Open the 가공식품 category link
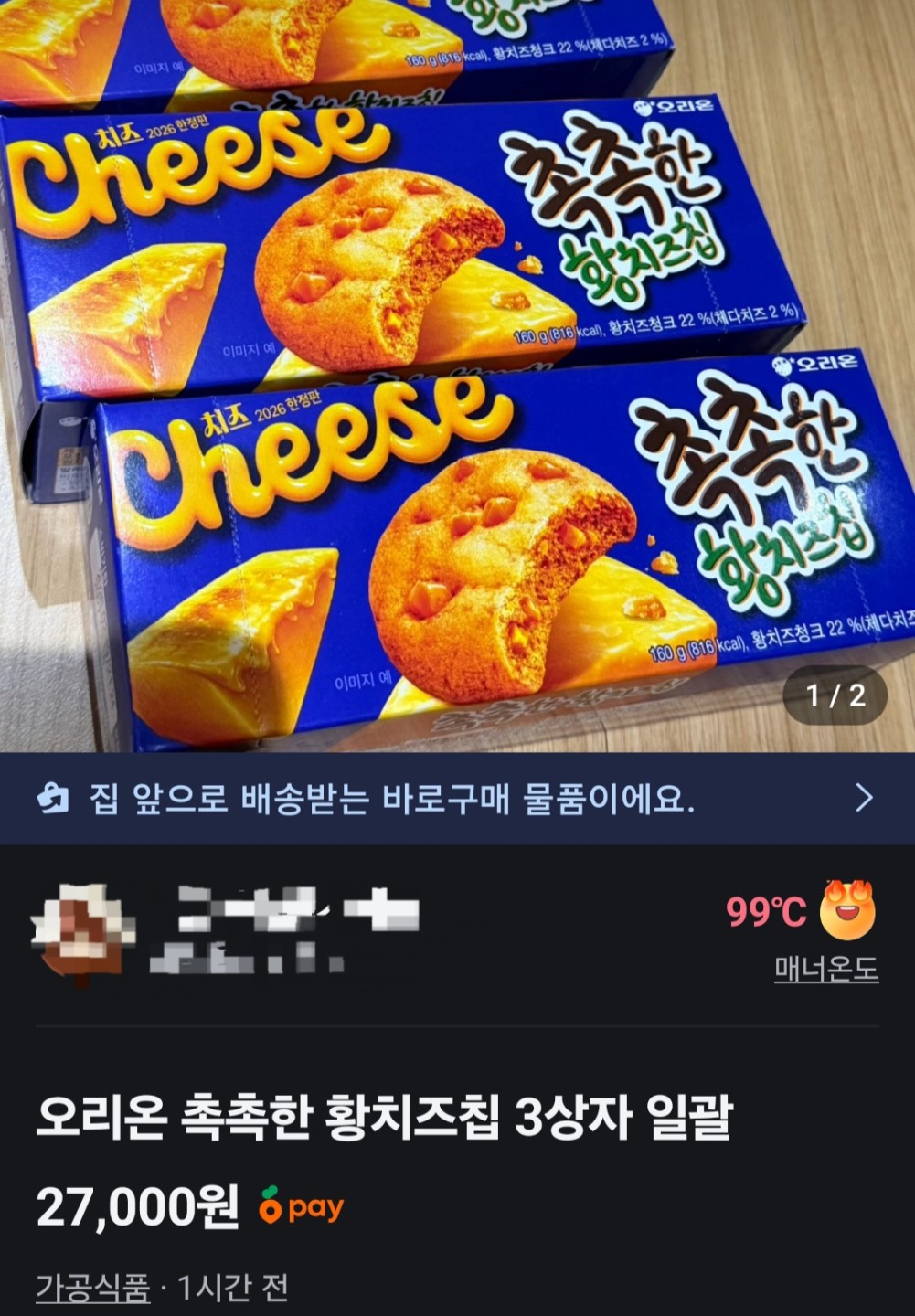This screenshot has height=1316, width=915. pyautogui.click(x=92, y=1289)
